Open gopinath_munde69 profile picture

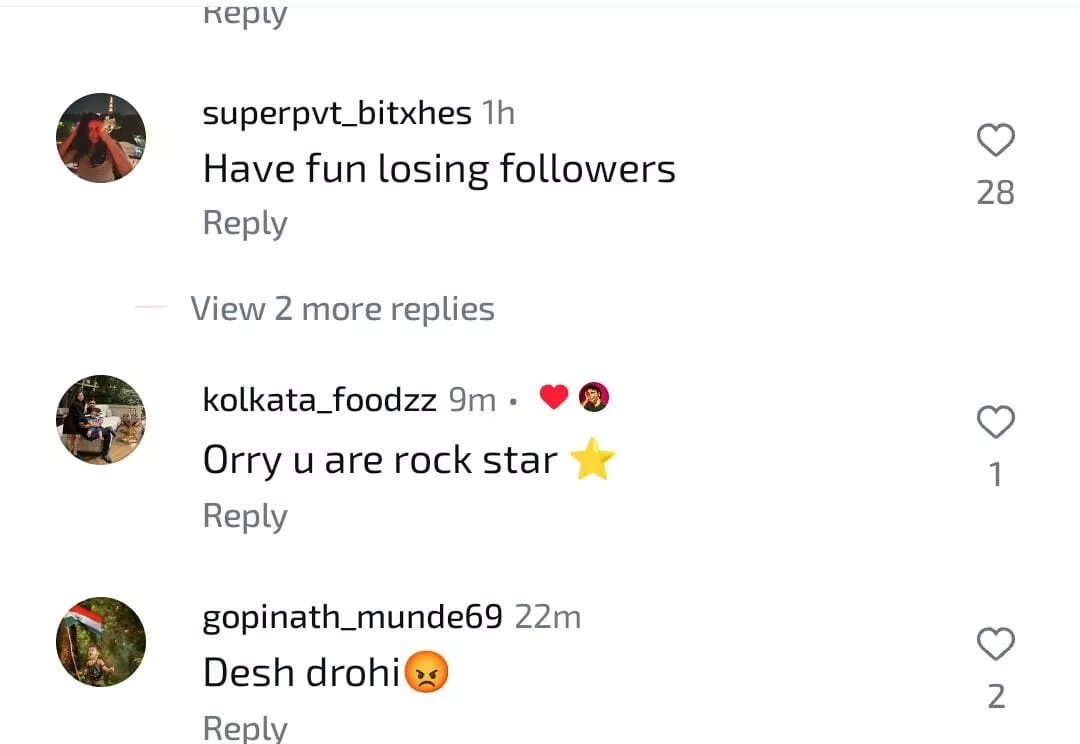click(x=101, y=642)
